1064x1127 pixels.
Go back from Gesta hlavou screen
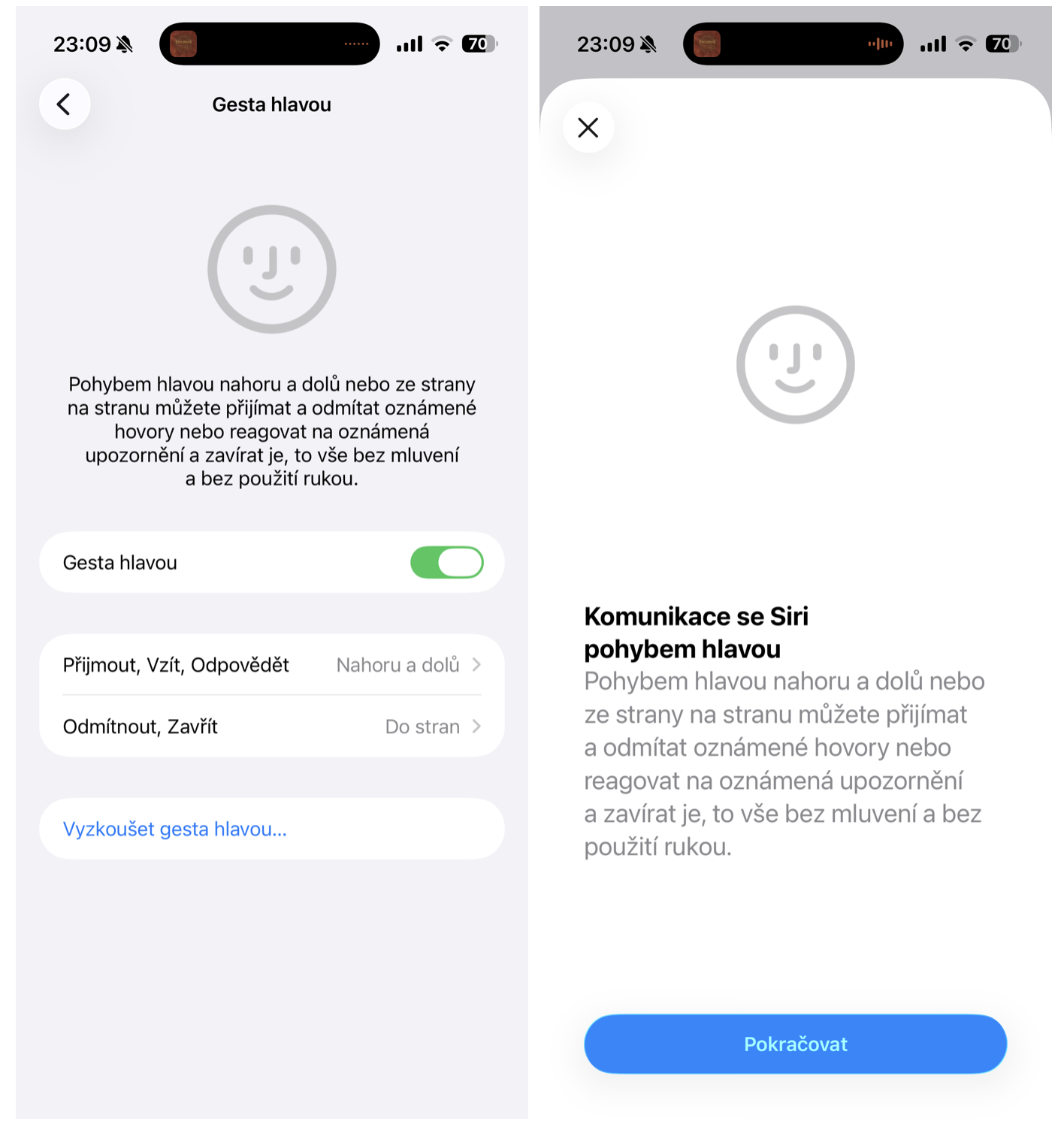pyautogui.click(x=65, y=104)
